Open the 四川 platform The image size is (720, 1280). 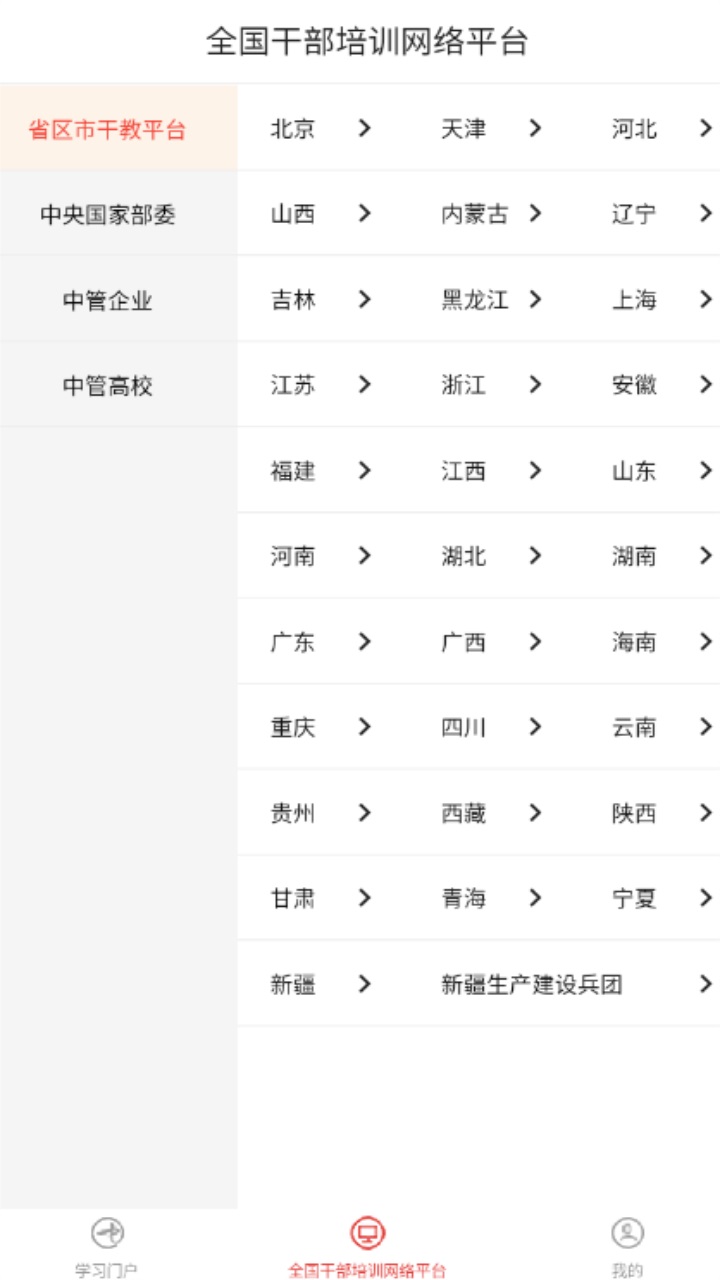tap(493, 727)
